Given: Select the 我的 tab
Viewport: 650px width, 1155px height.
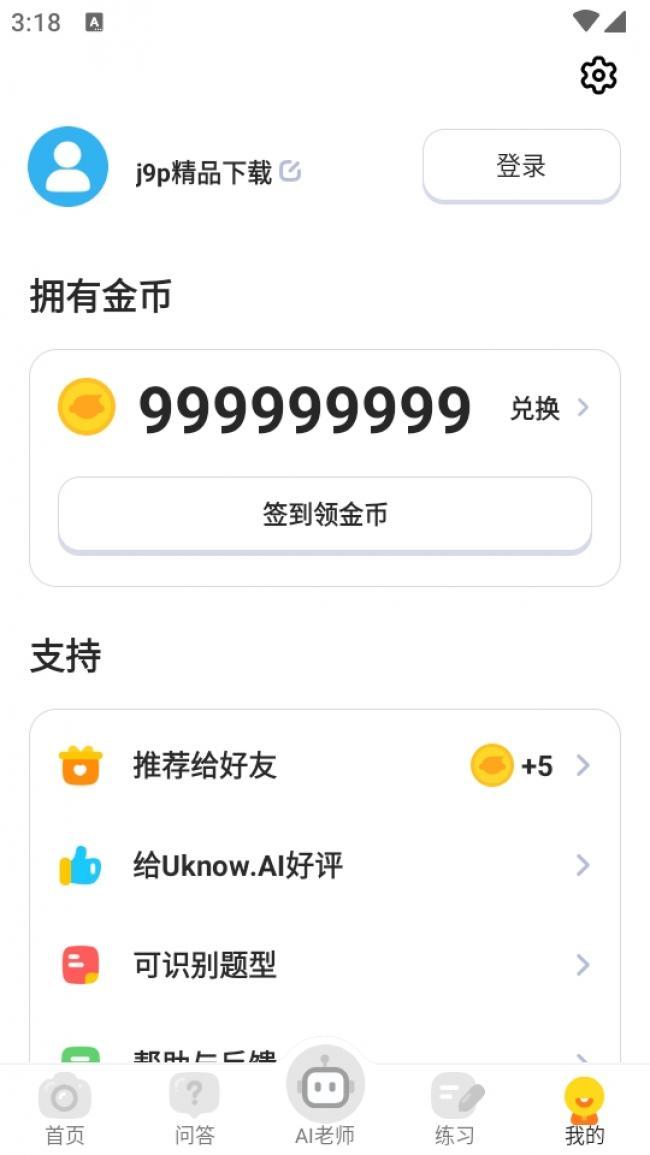Looking at the screenshot, I should coord(585,1110).
